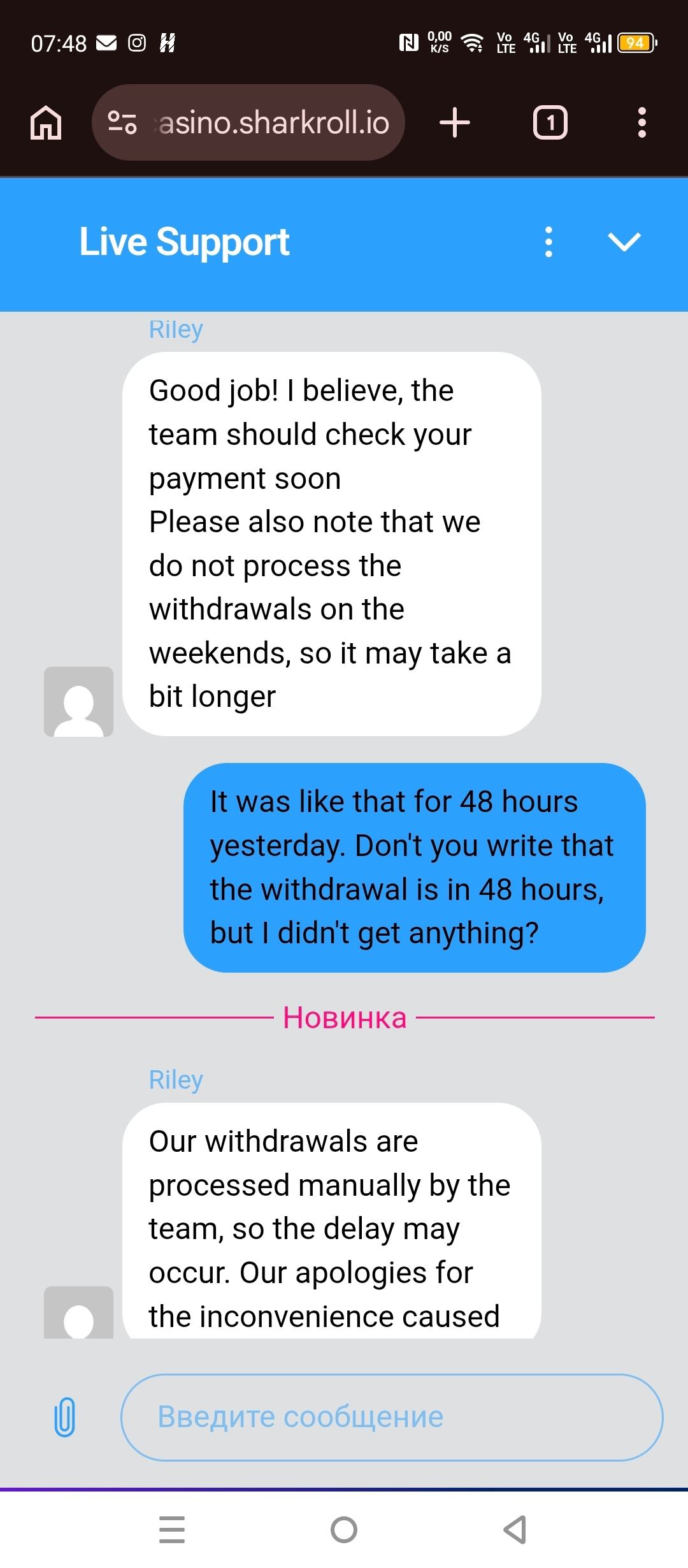This screenshot has height=1568, width=688.
Task: Minimize the Live Support chat window
Action: (x=624, y=242)
